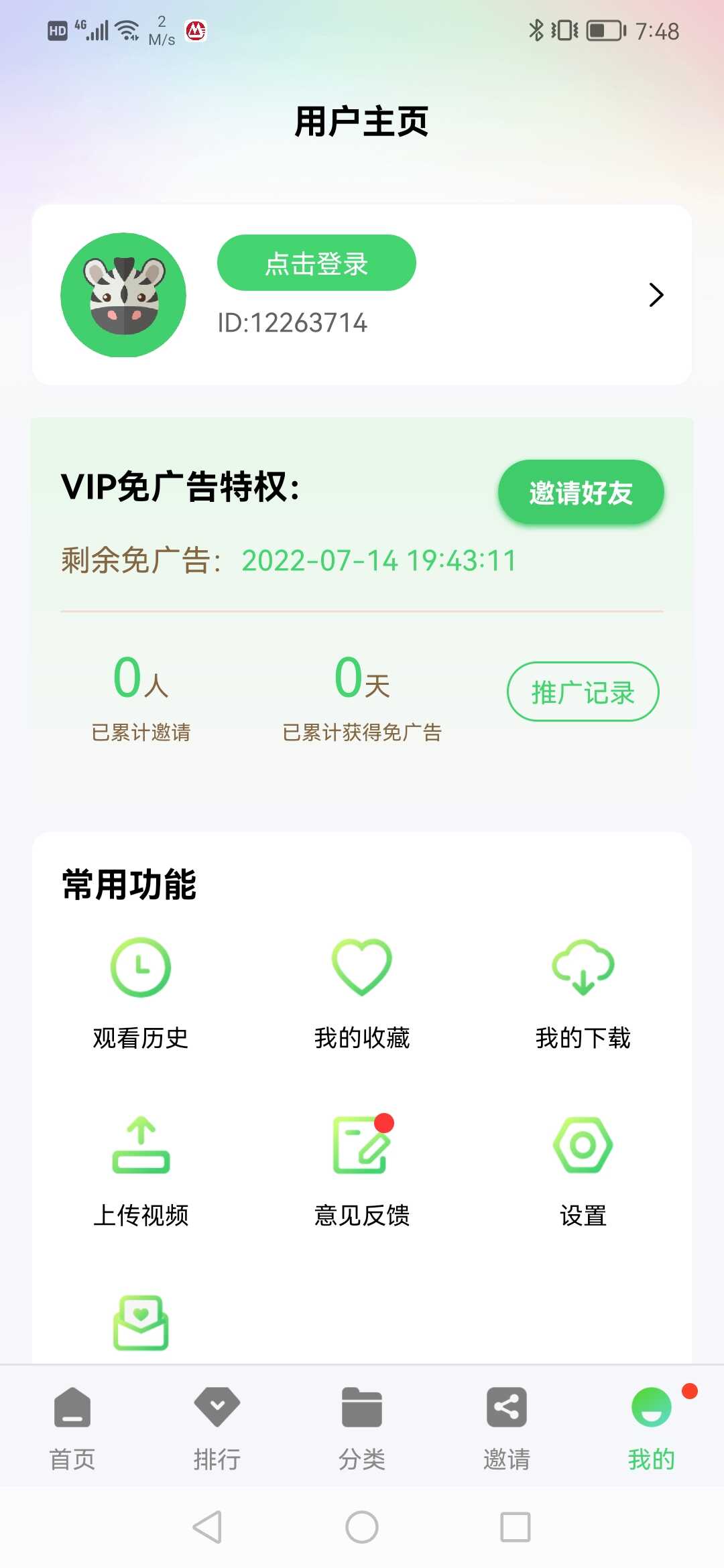Select the 首页 home icon
The width and height of the screenshot is (724, 1568).
(72, 1409)
